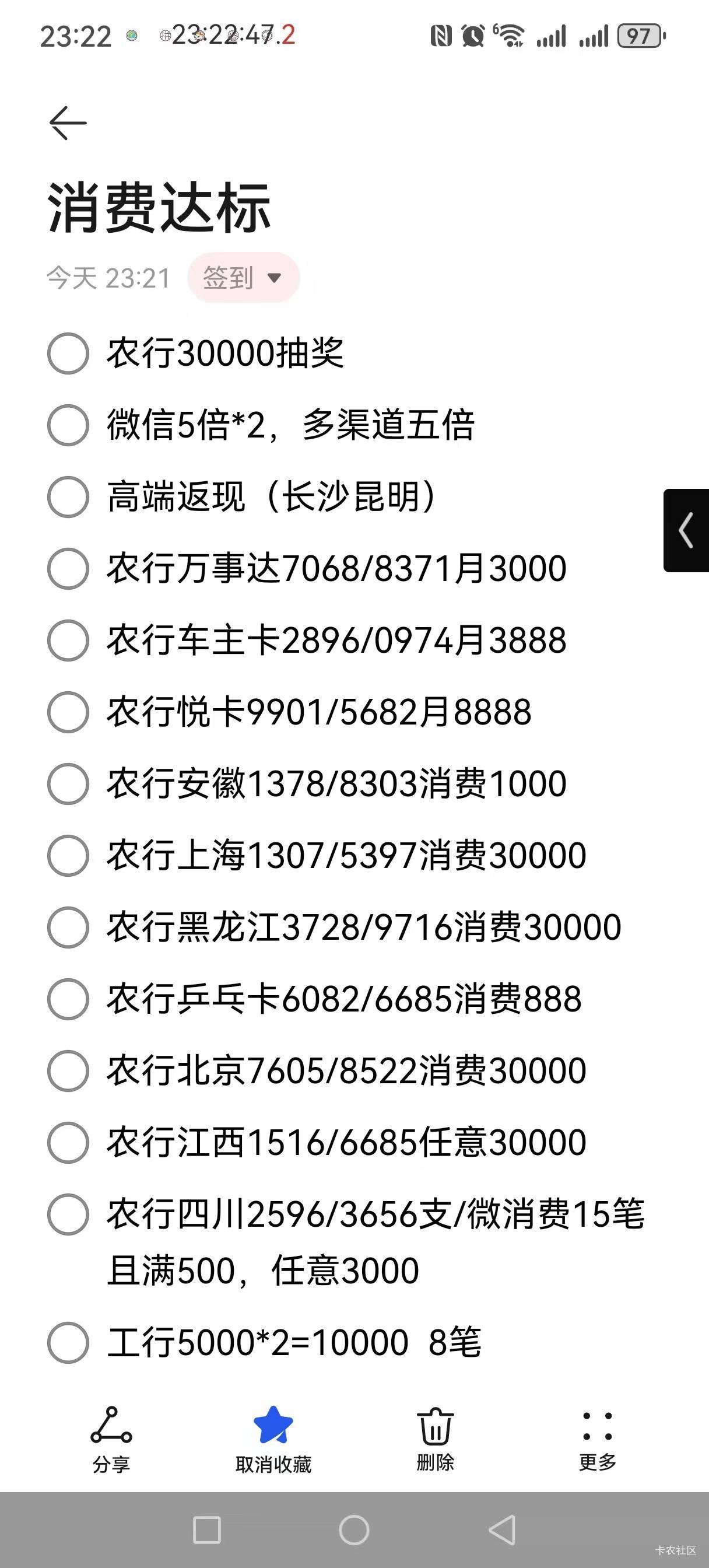Viewport: 709px width, 1568px height.
Task: Mark 微信5倍*2 多渠道五倍 as done
Action: [x=68, y=425]
